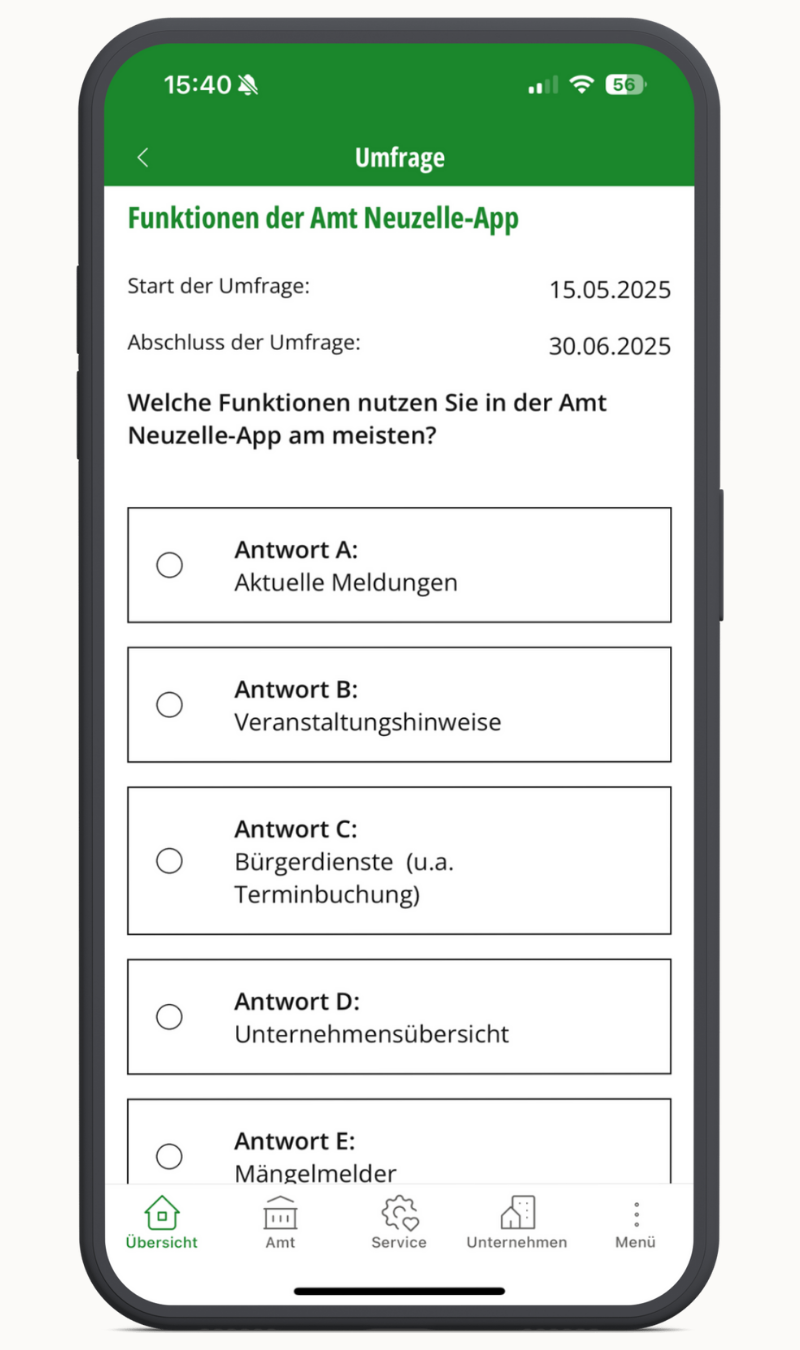The height and width of the screenshot is (1350, 800).
Task: Switch to the Service tab
Action: 399,1223
